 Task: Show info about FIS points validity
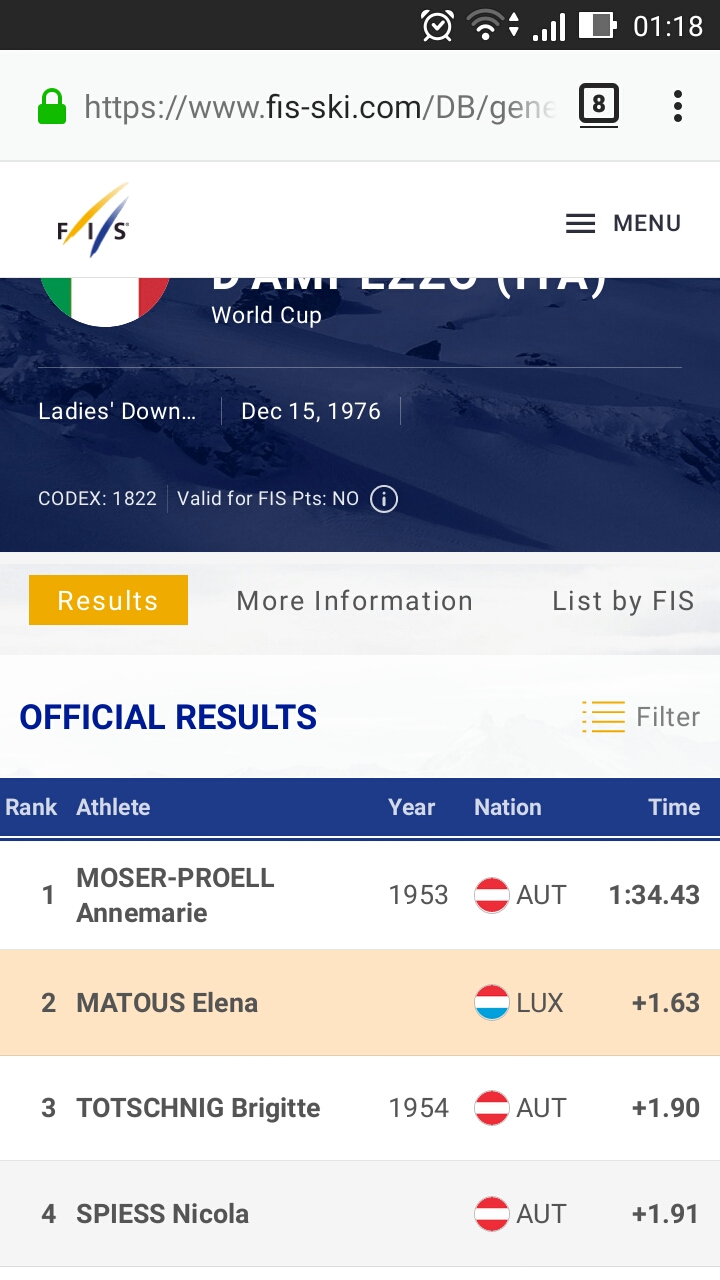pyautogui.click(x=384, y=498)
